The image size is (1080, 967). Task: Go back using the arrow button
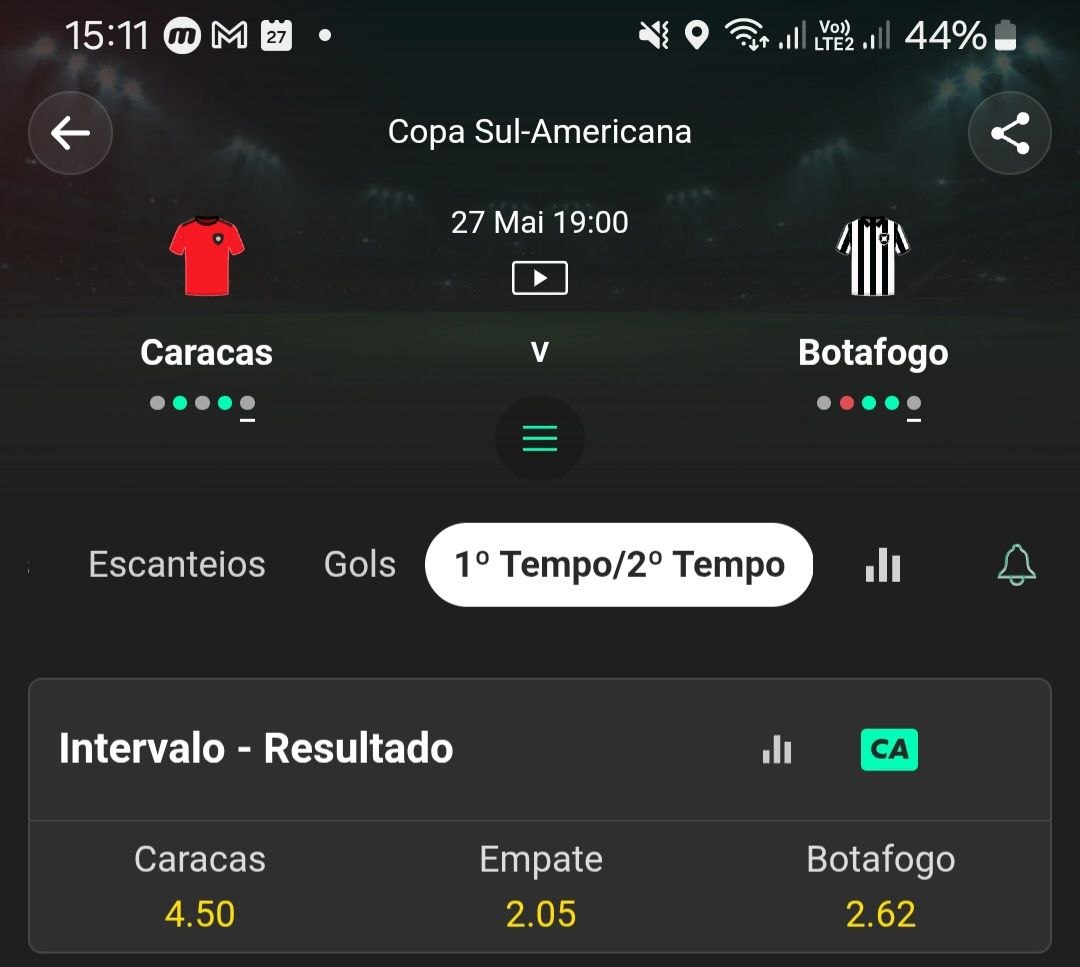[x=70, y=133]
